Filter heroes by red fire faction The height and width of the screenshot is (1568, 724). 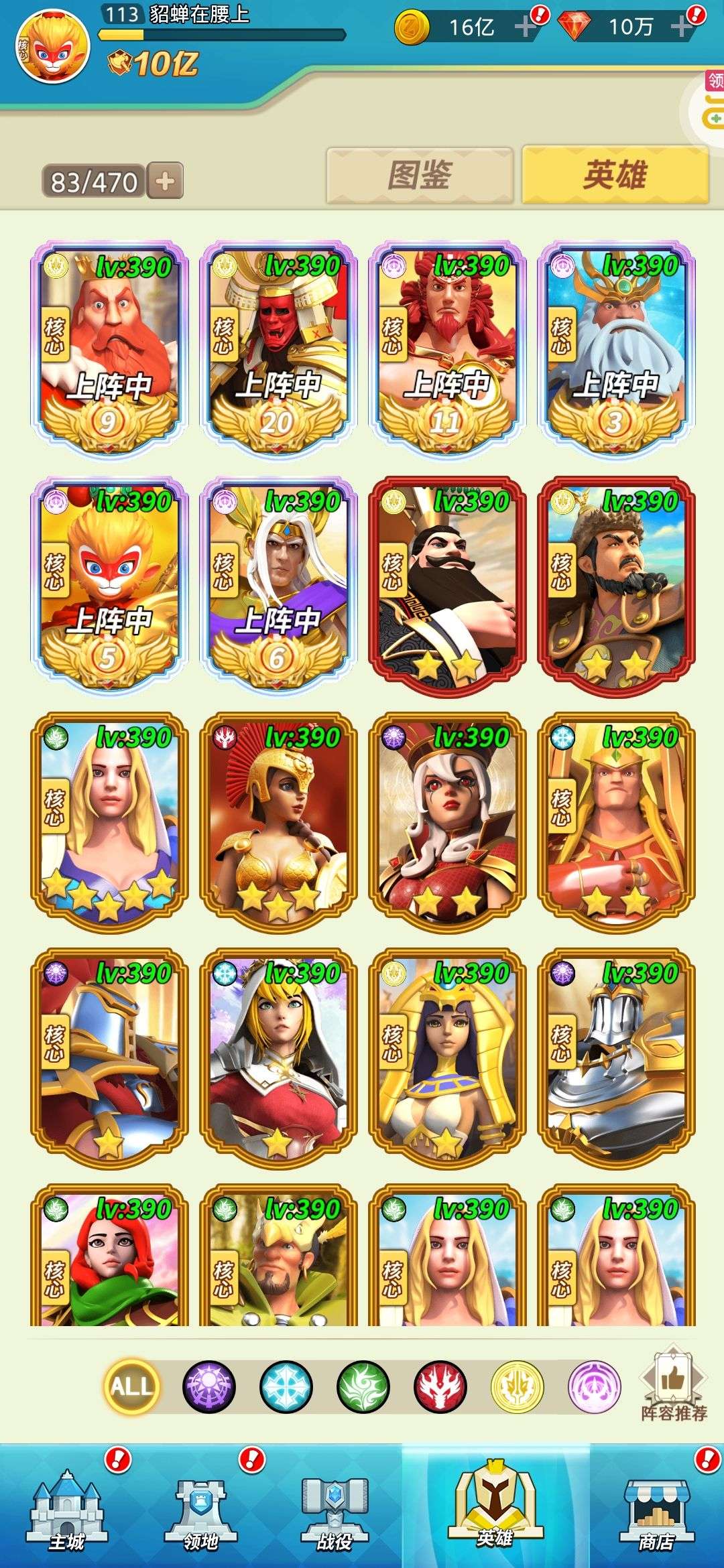click(x=440, y=1386)
